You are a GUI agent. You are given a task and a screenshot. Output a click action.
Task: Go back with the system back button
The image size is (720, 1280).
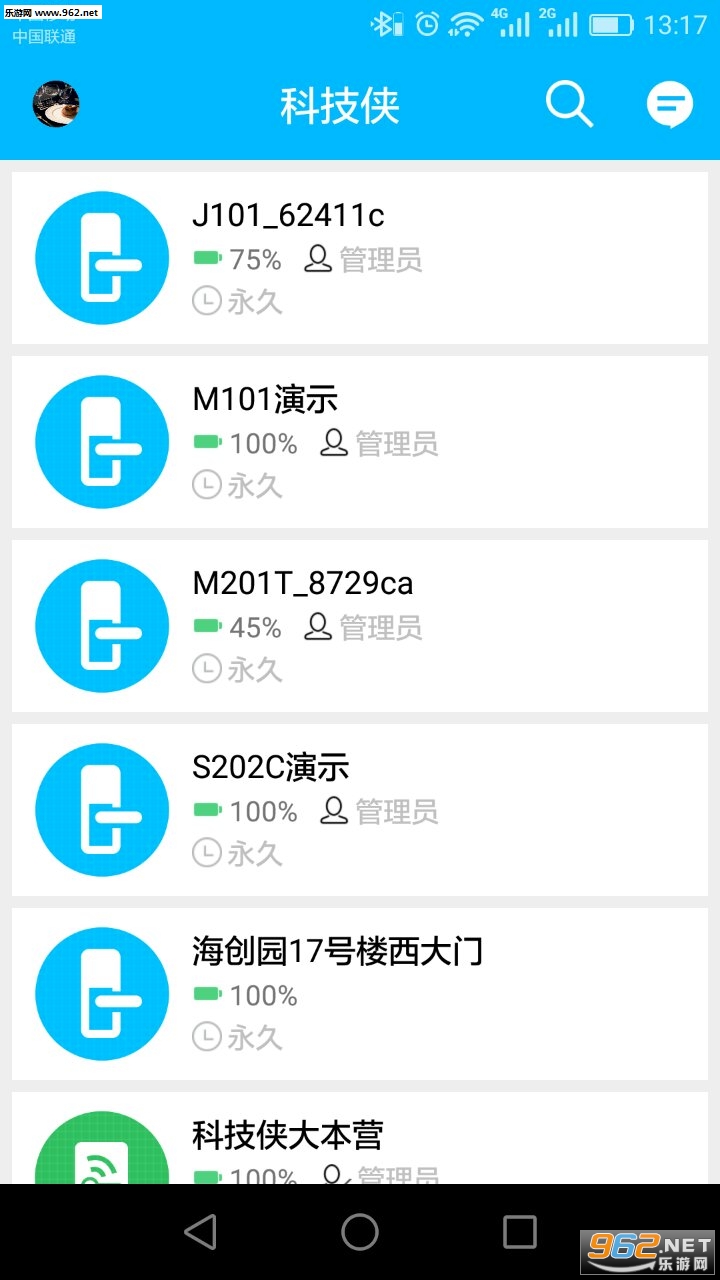(201, 1232)
